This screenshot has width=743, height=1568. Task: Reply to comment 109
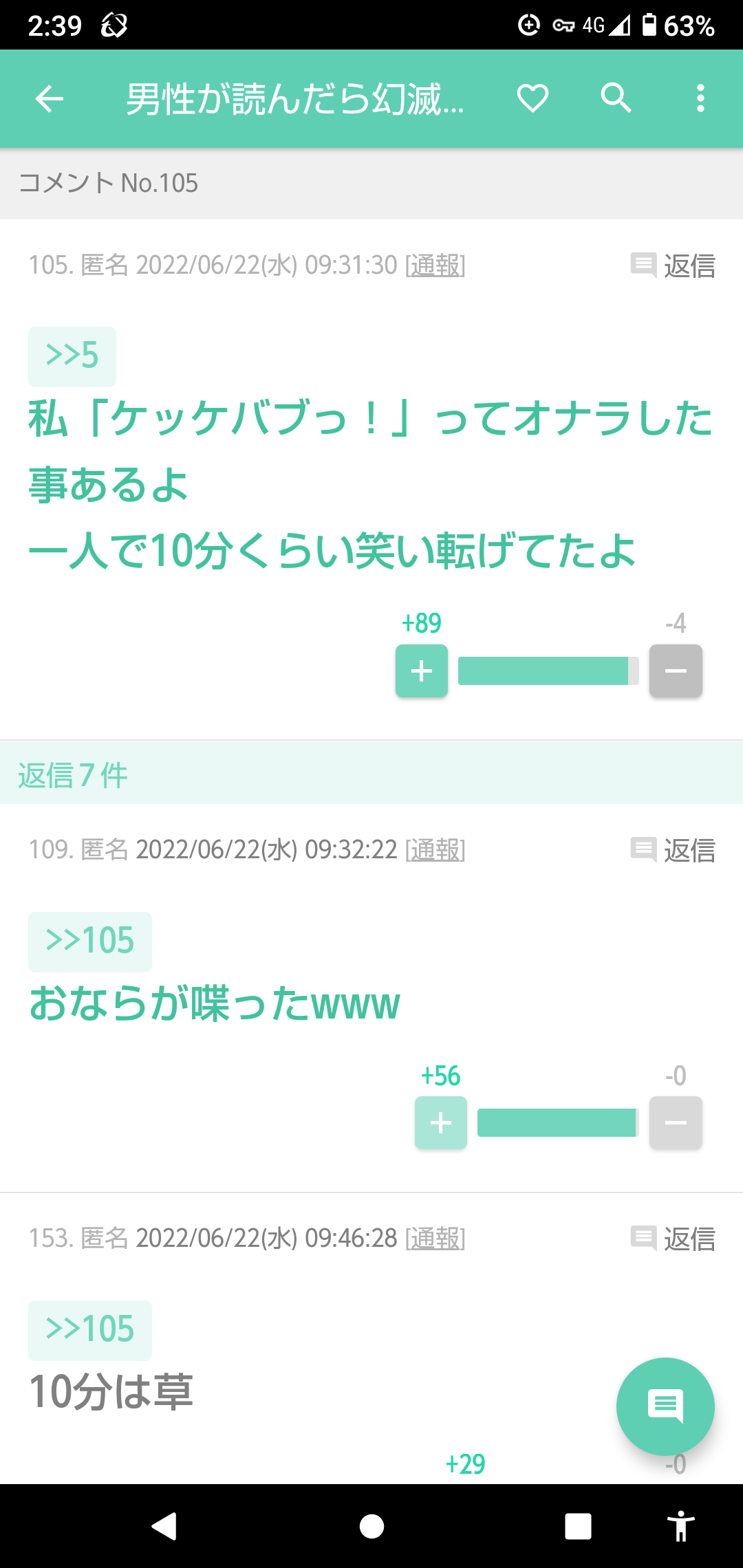tap(673, 851)
